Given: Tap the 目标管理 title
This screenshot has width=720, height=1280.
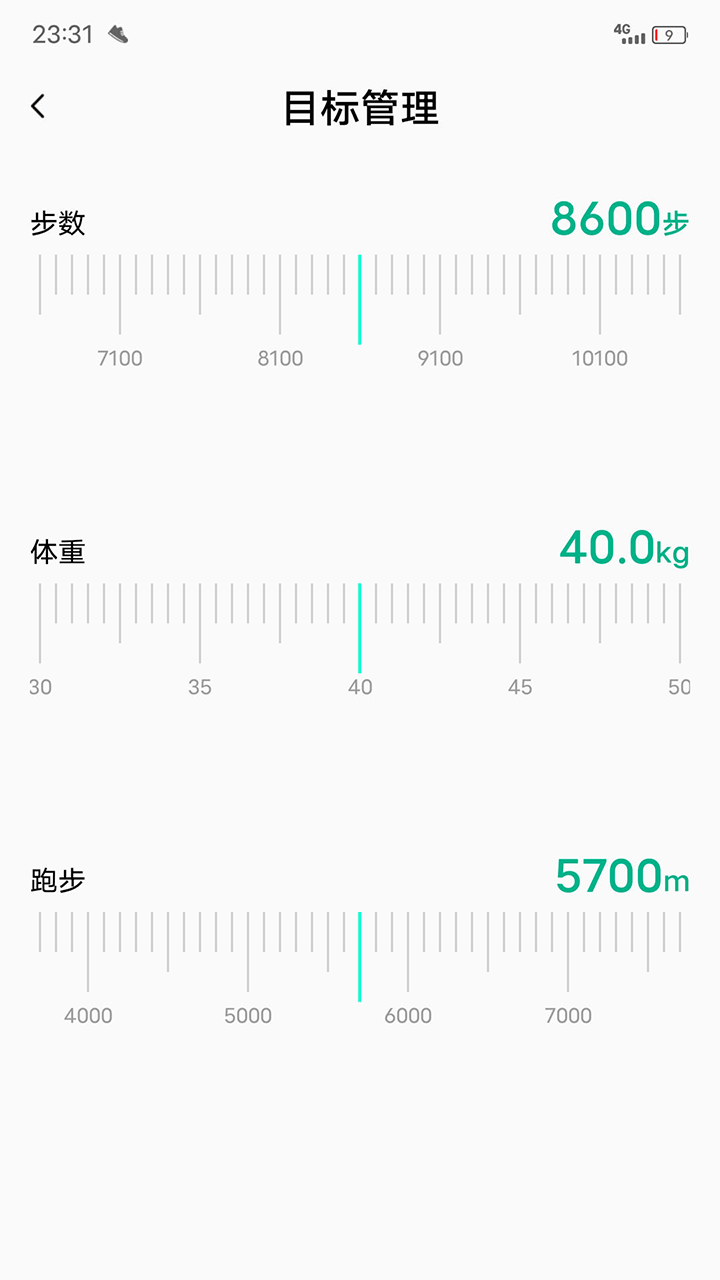Looking at the screenshot, I should click(x=360, y=111).
